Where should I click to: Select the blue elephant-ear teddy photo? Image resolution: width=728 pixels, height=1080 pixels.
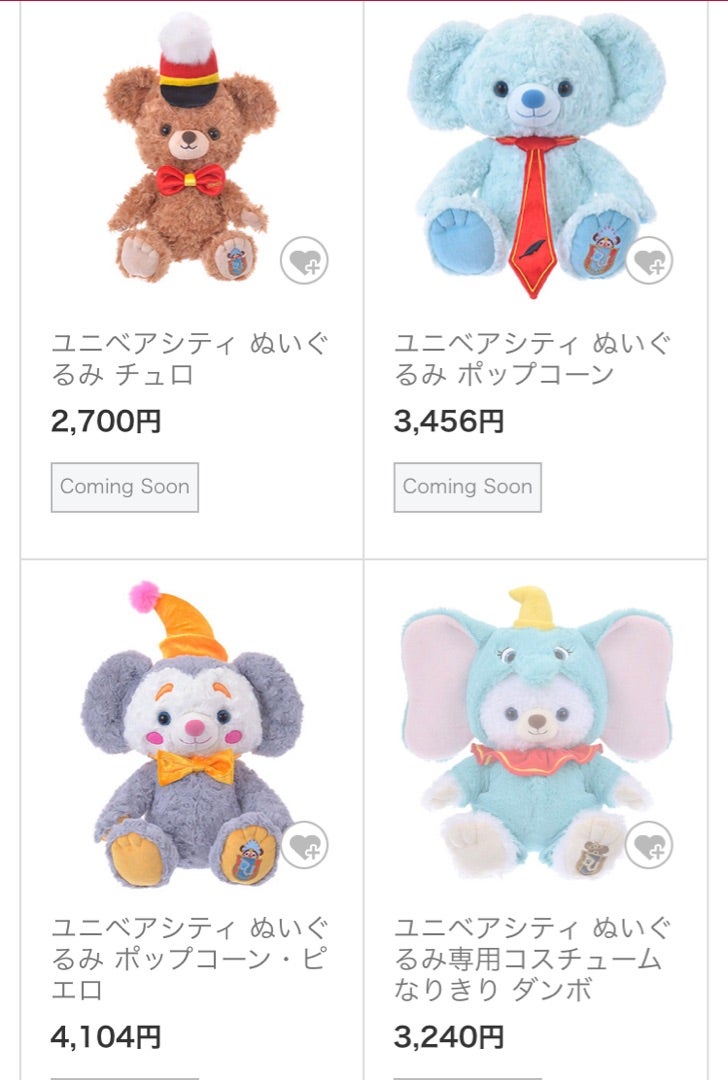tap(535, 150)
